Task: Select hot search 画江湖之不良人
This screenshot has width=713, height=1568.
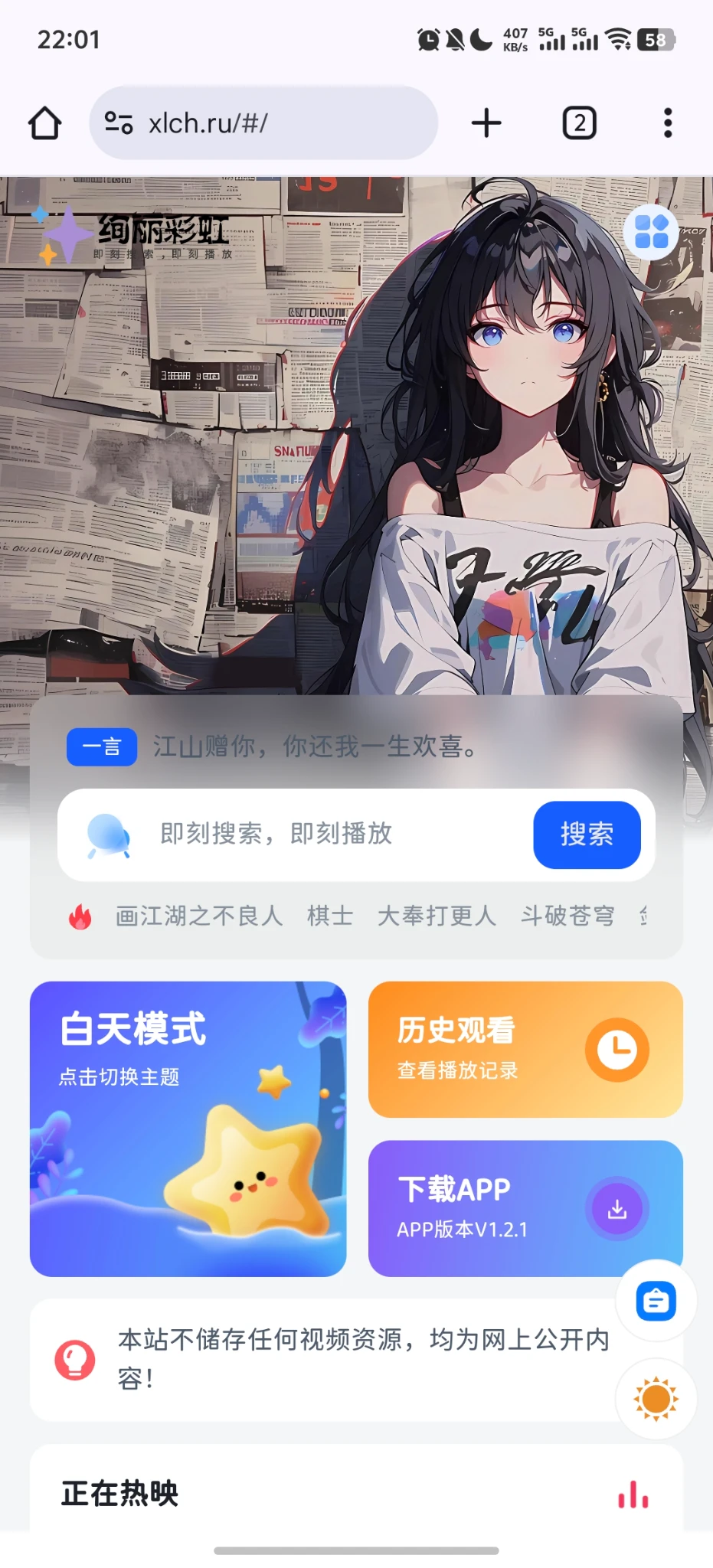Action: (198, 916)
